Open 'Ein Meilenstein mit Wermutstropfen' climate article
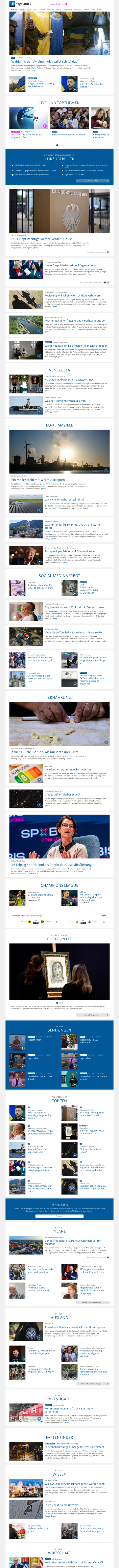The width and height of the screenshot is (119, 1568). click(38, 480)
